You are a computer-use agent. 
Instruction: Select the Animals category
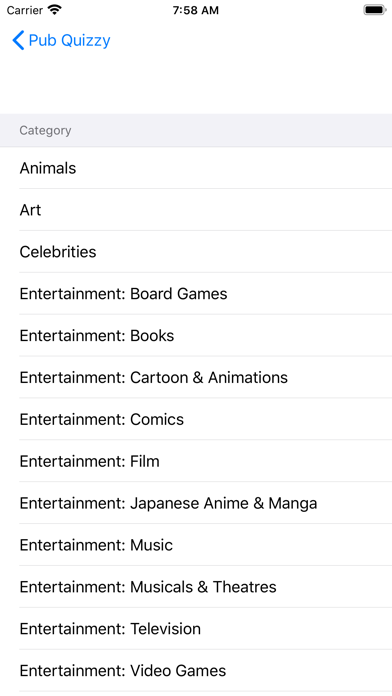(x=196, y=168)
